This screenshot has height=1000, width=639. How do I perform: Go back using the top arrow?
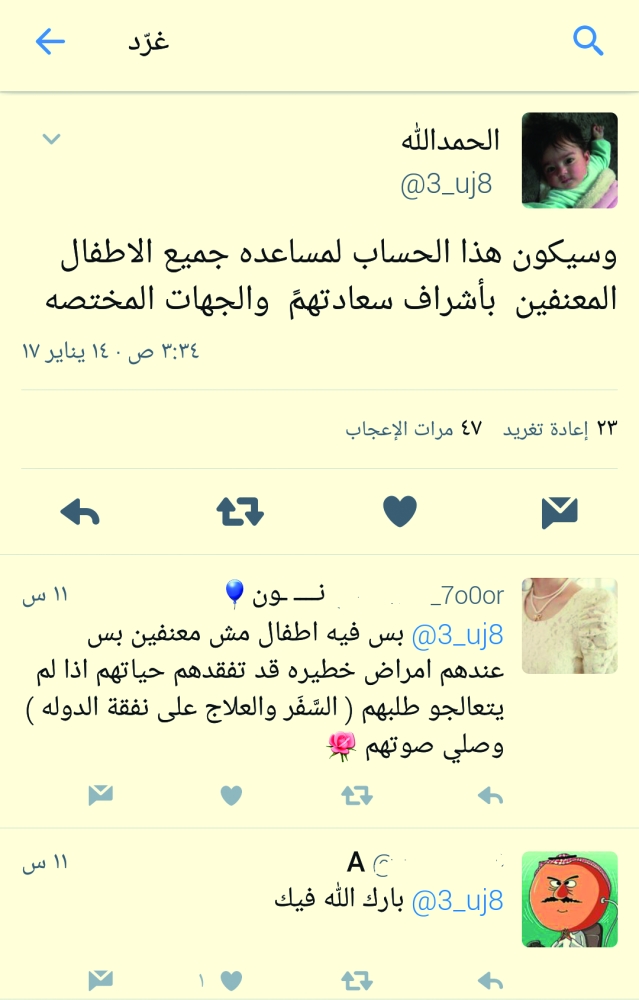(x=50, y=41)
